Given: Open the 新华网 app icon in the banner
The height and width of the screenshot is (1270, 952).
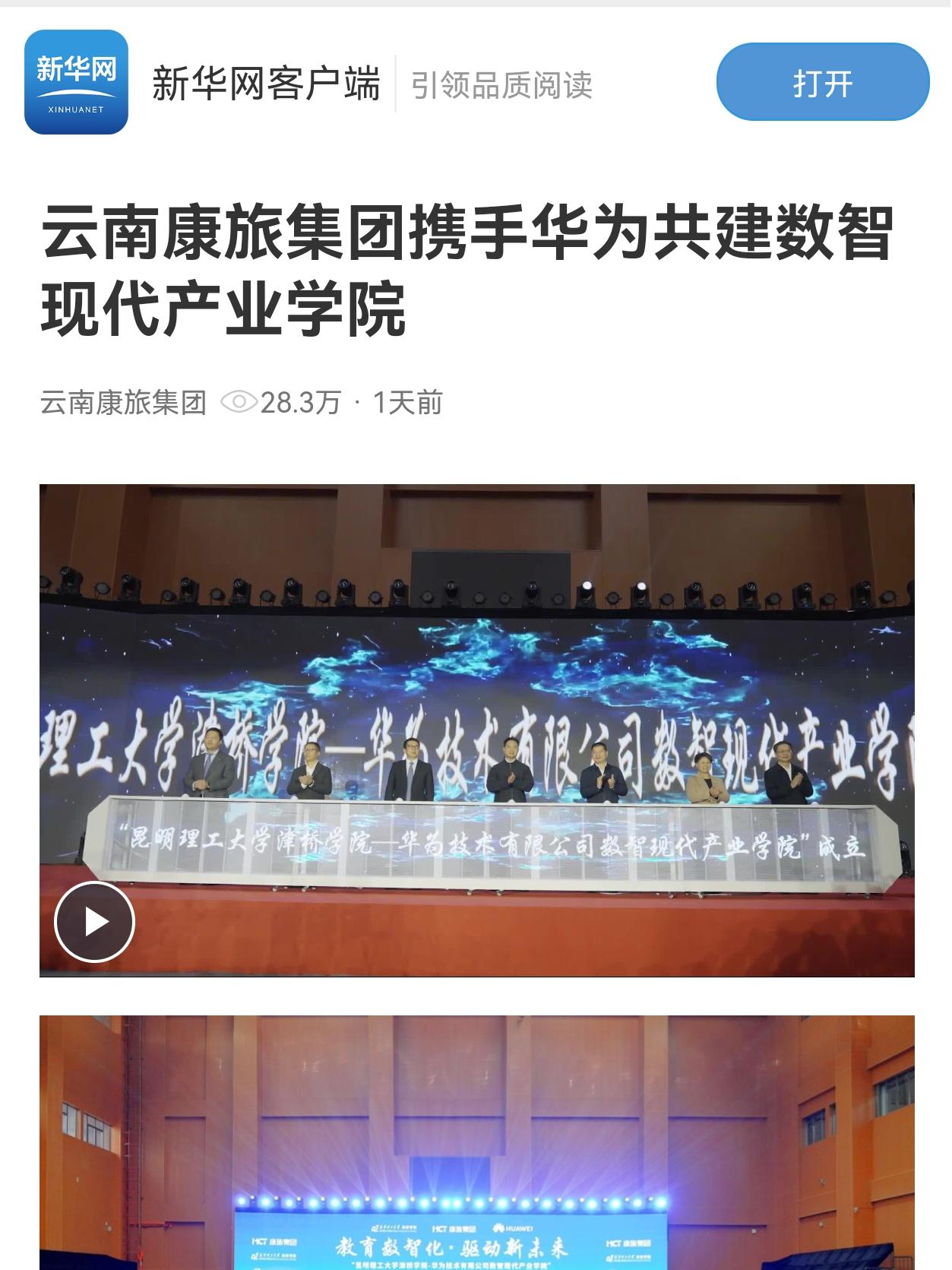Looking at the screenshot, I should click(x=76, y=82).
